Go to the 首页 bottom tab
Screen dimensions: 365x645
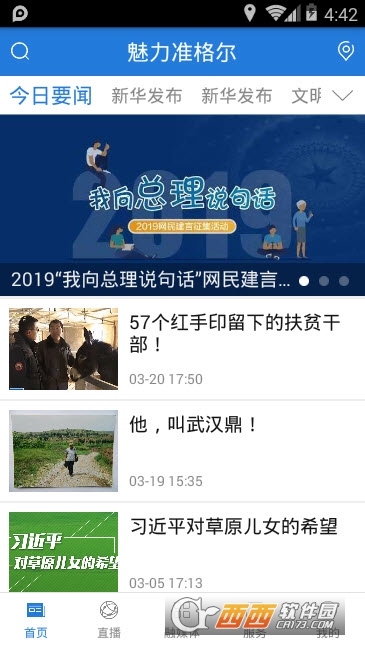click(36, 619)
